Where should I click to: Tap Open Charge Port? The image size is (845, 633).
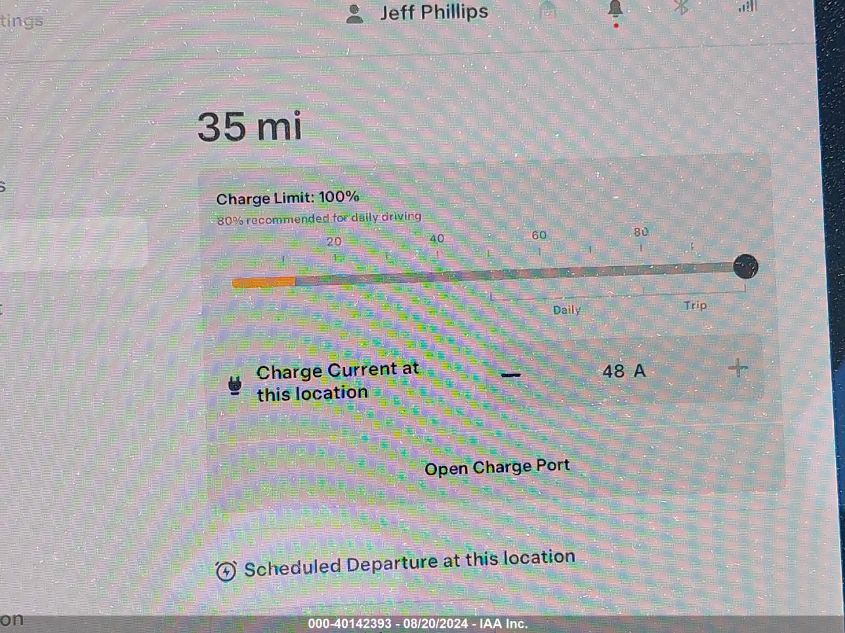tap(497, 467)
